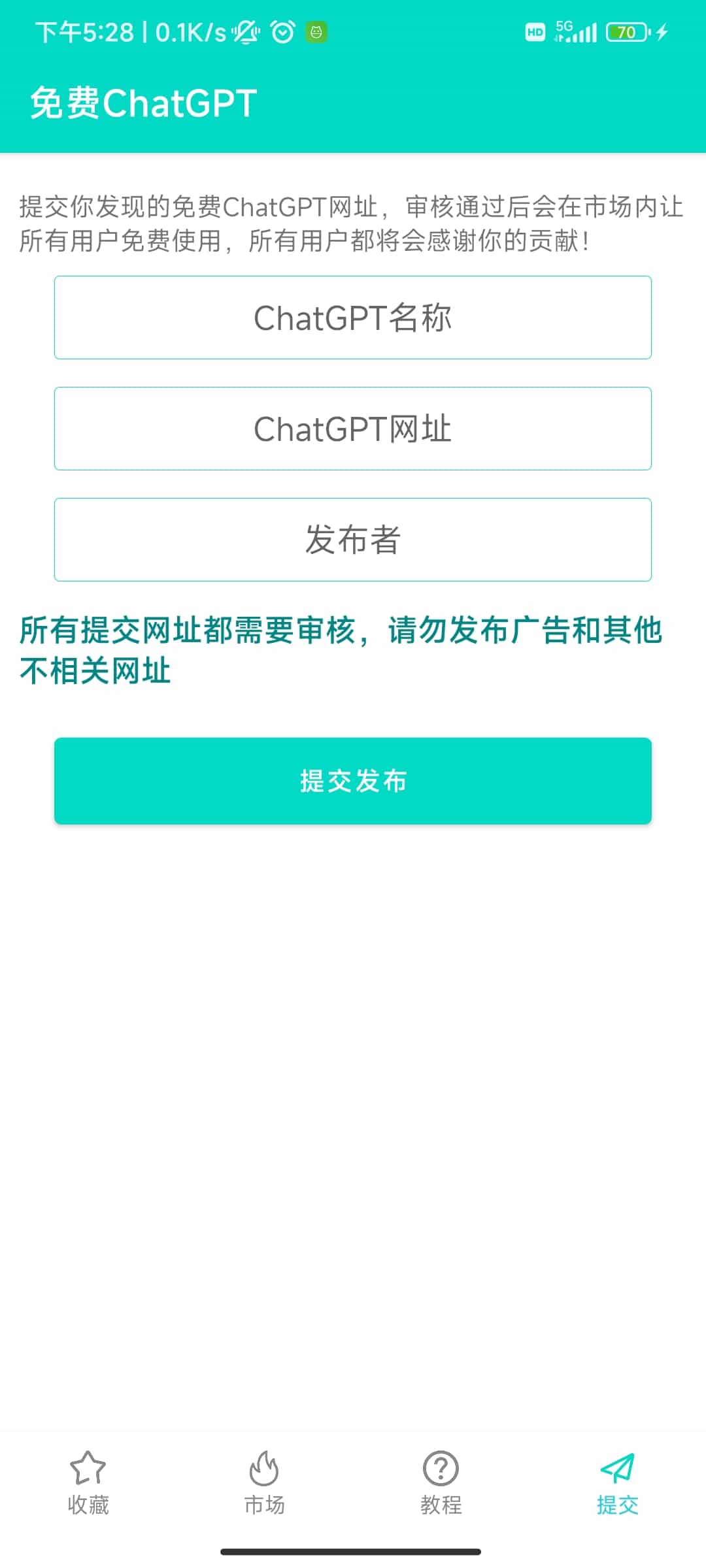Click the green frog app icon in status bar
Viewport: 706px width, 1568px height.
pyautogui.click(x=316, y=31)
